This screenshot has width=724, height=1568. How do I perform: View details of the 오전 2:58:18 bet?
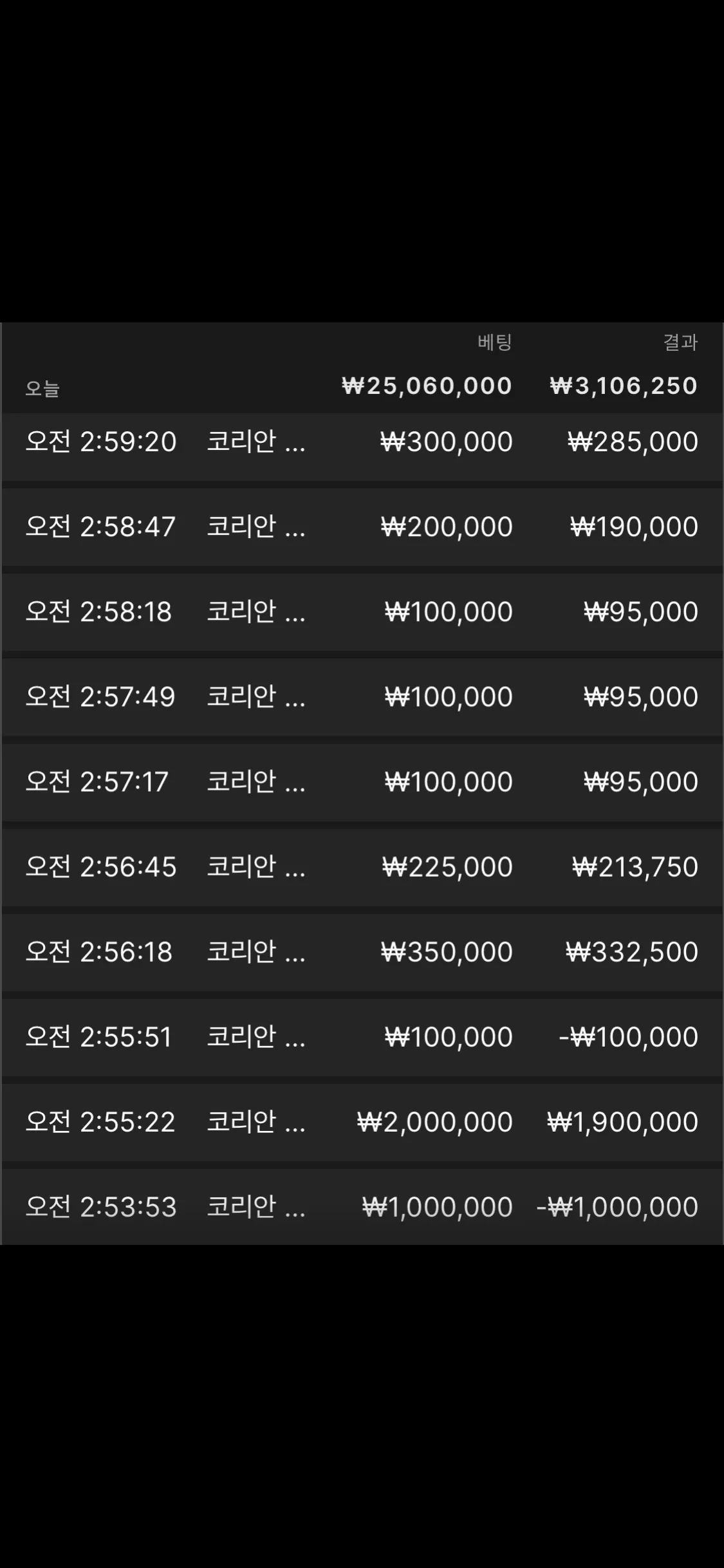(362, 612)
